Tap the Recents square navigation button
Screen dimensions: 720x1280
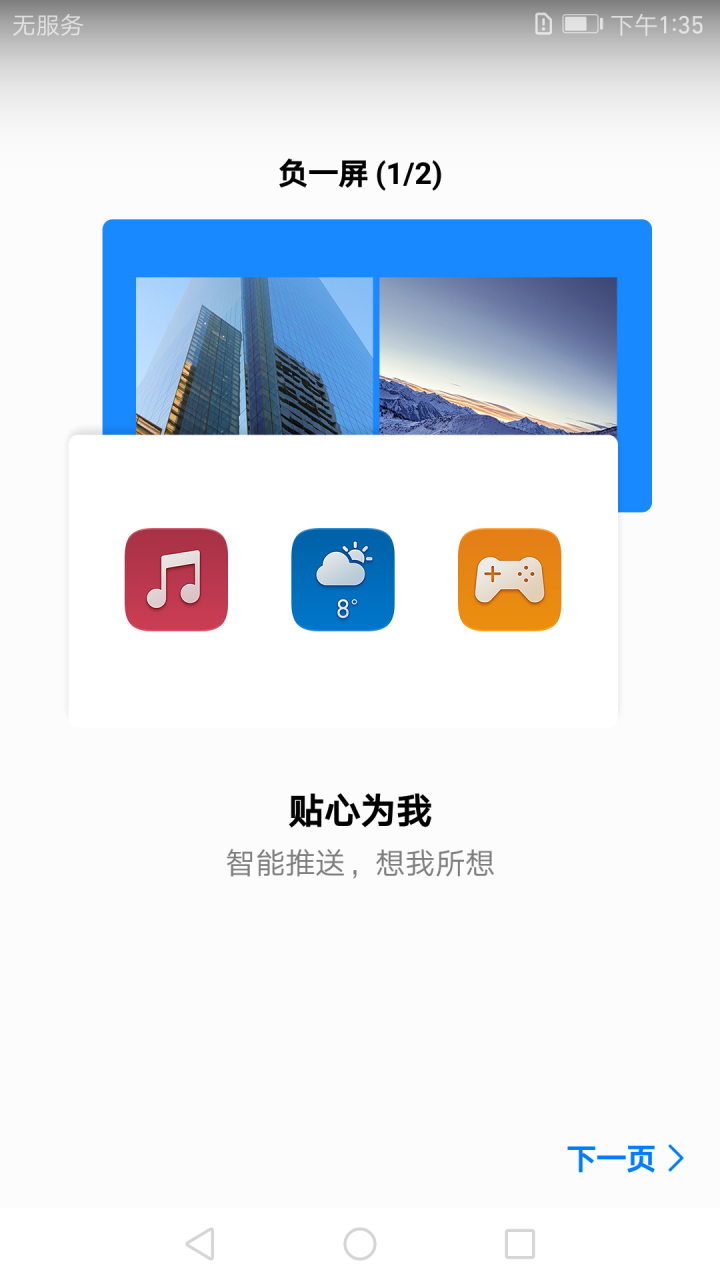pos(518,1244)
